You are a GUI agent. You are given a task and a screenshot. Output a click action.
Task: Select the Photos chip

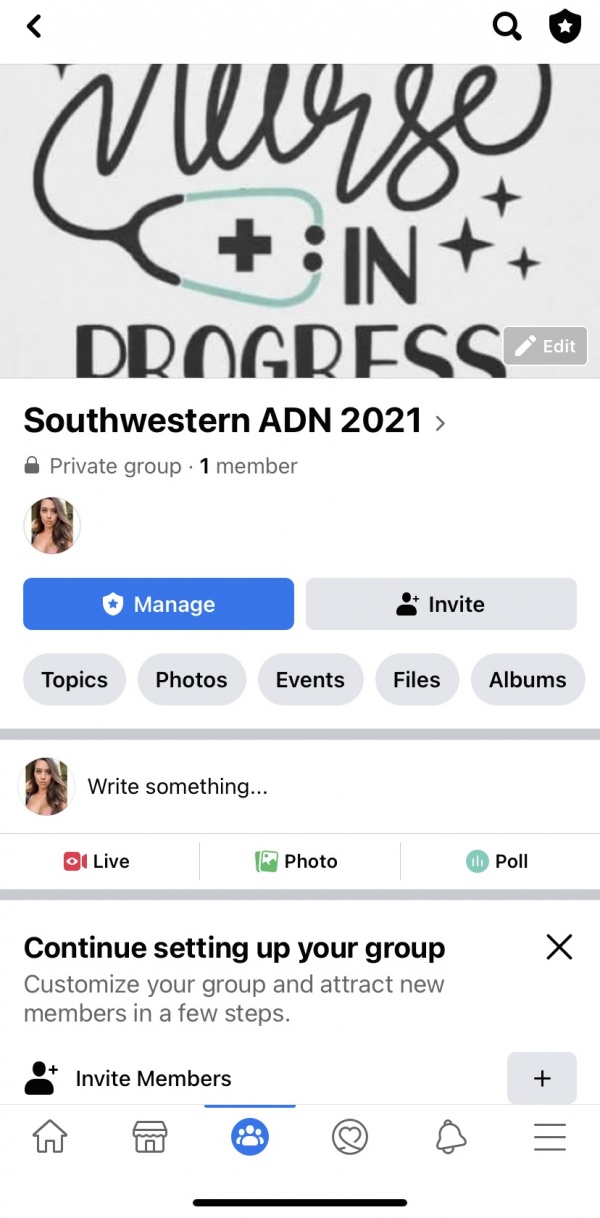click(191, 680)
